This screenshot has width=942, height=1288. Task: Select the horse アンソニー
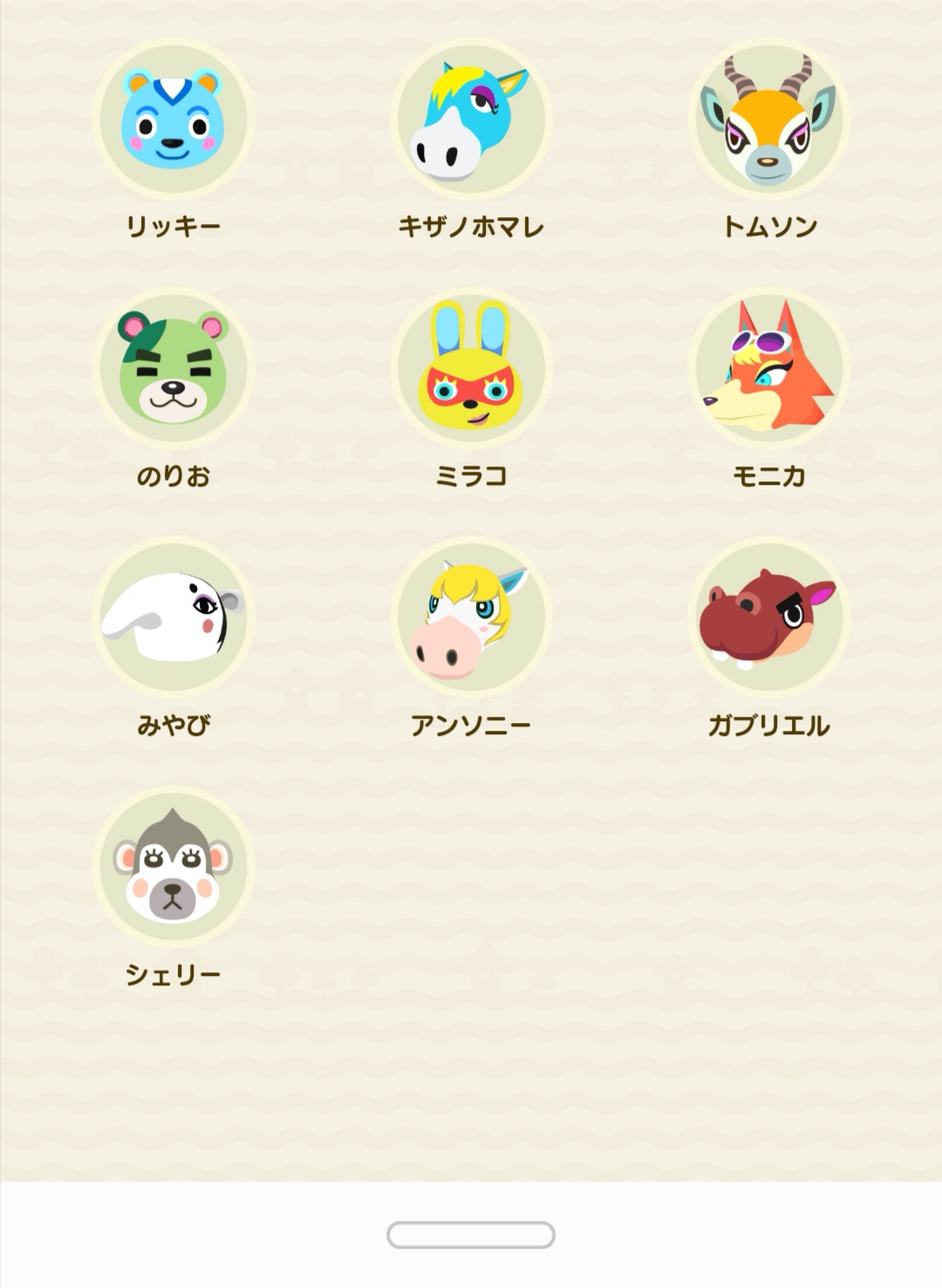(x=471, y=617)
